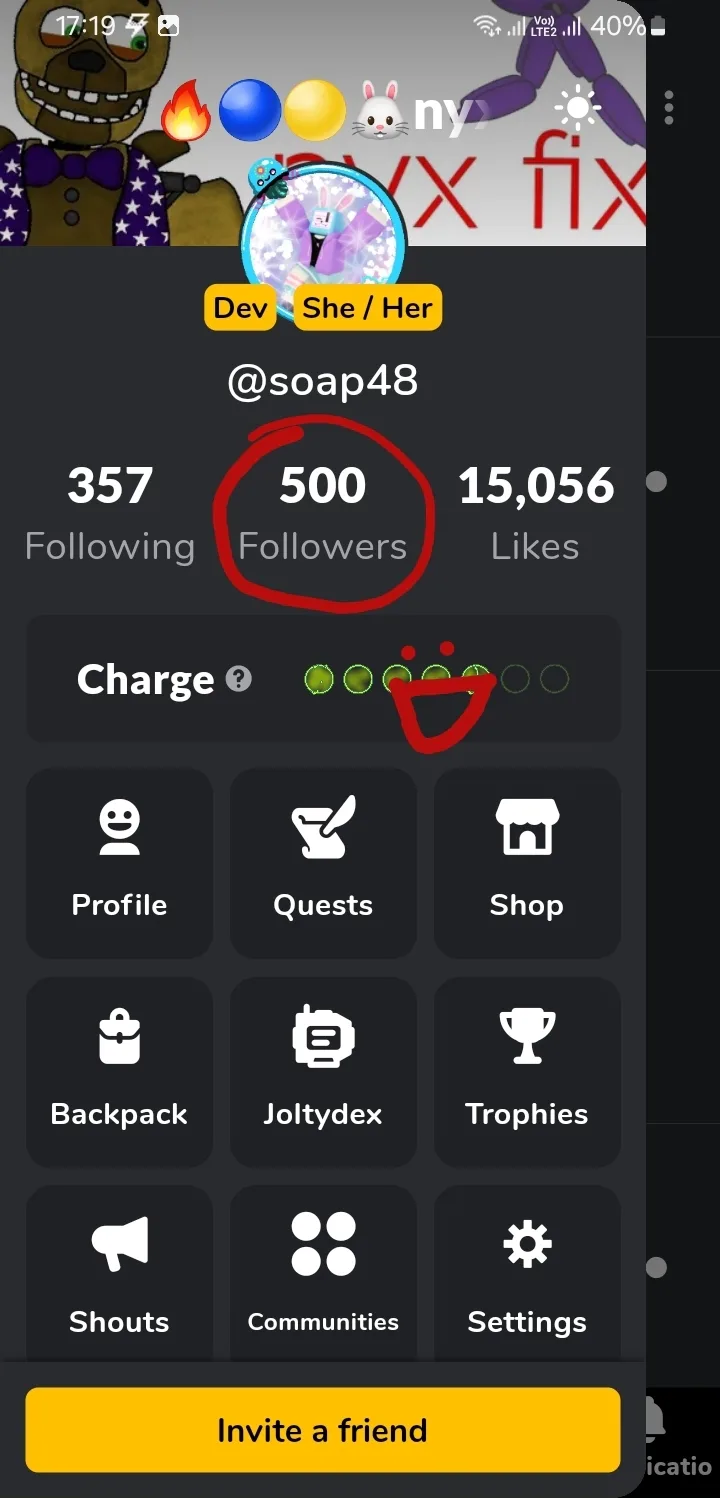Open the Shop

pos(527,863)
